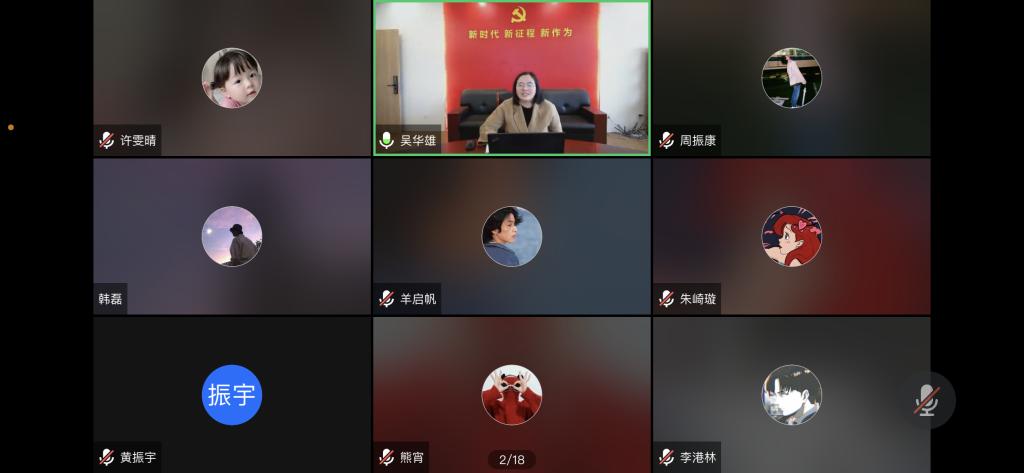Tap 朱崎璇's participant tile
Image resolution: width=1024 pixels, height=473 pixels.
tap(791, 236)
